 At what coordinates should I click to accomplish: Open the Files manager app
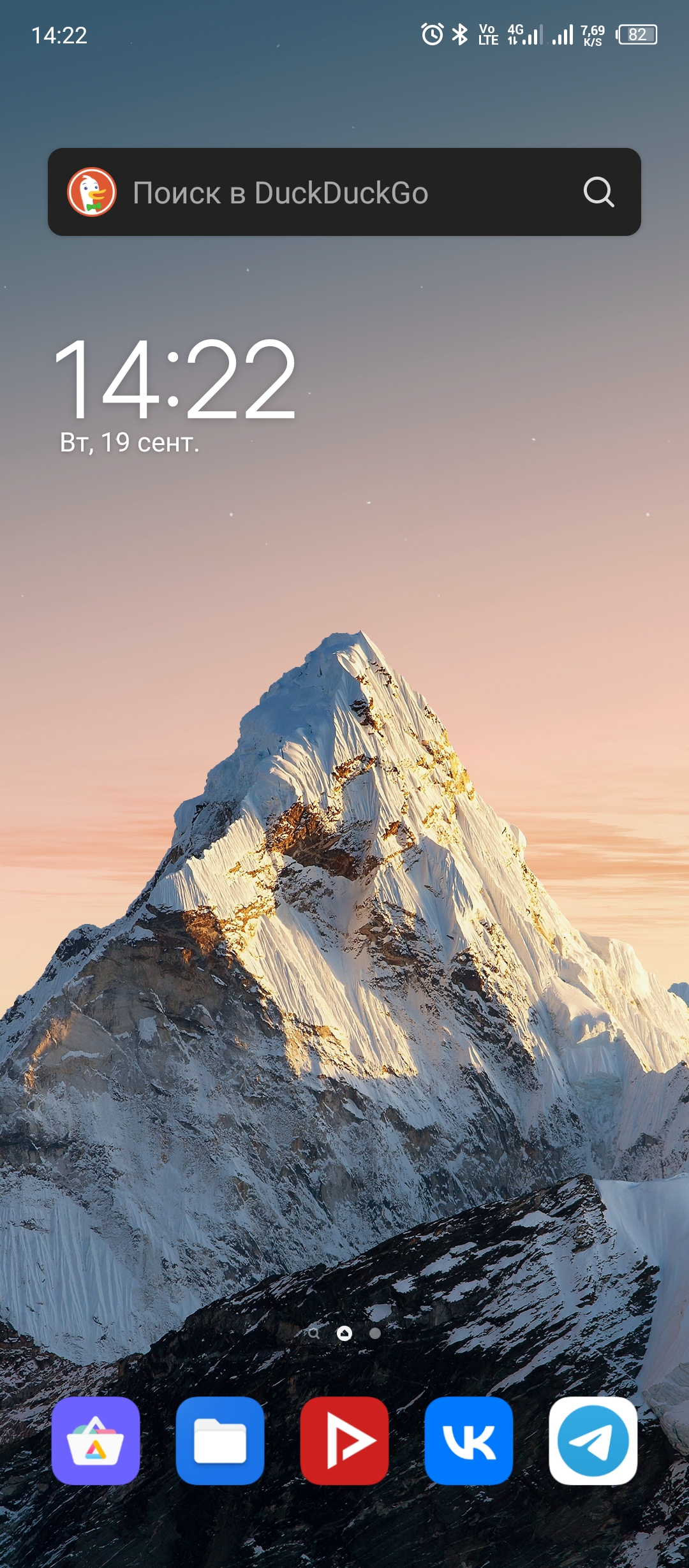tap(220, 1440)
